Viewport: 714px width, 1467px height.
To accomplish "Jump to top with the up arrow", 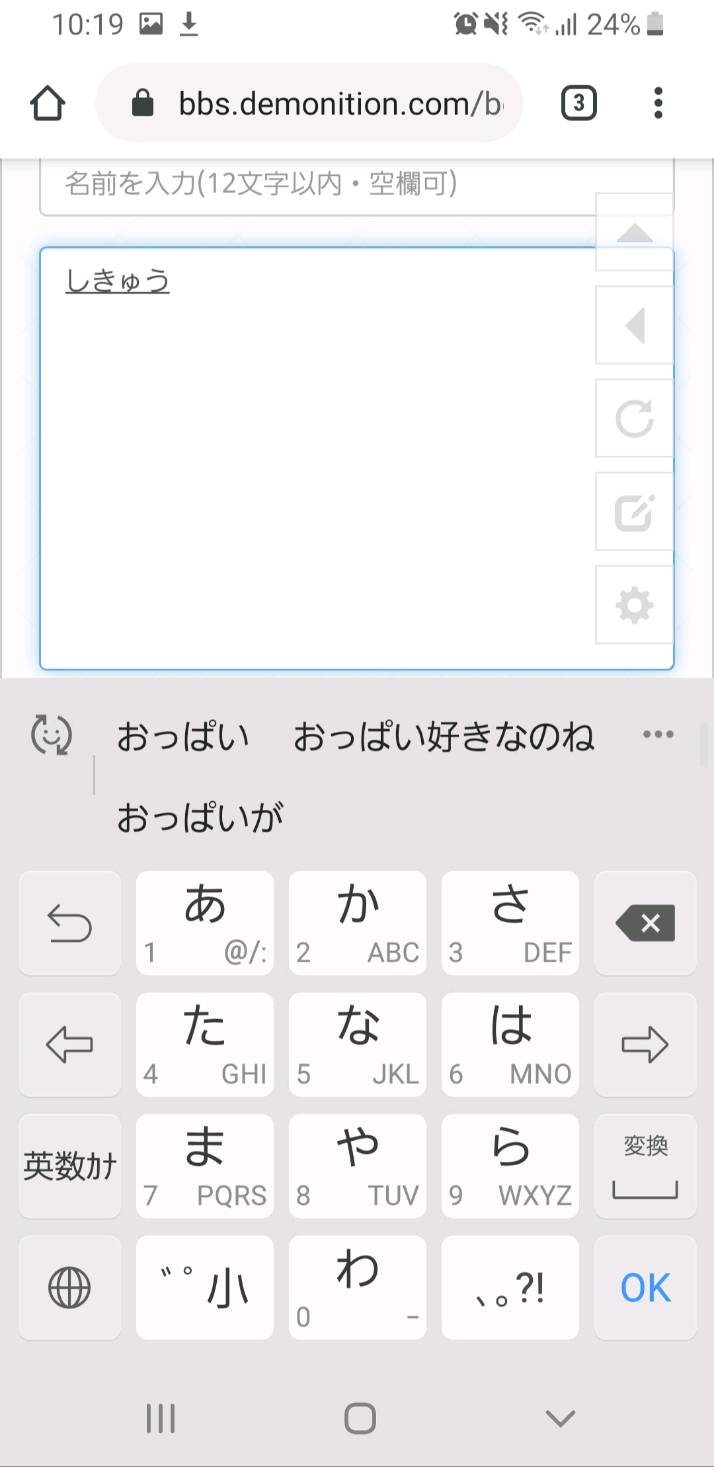I will click(x=635, y=232).
